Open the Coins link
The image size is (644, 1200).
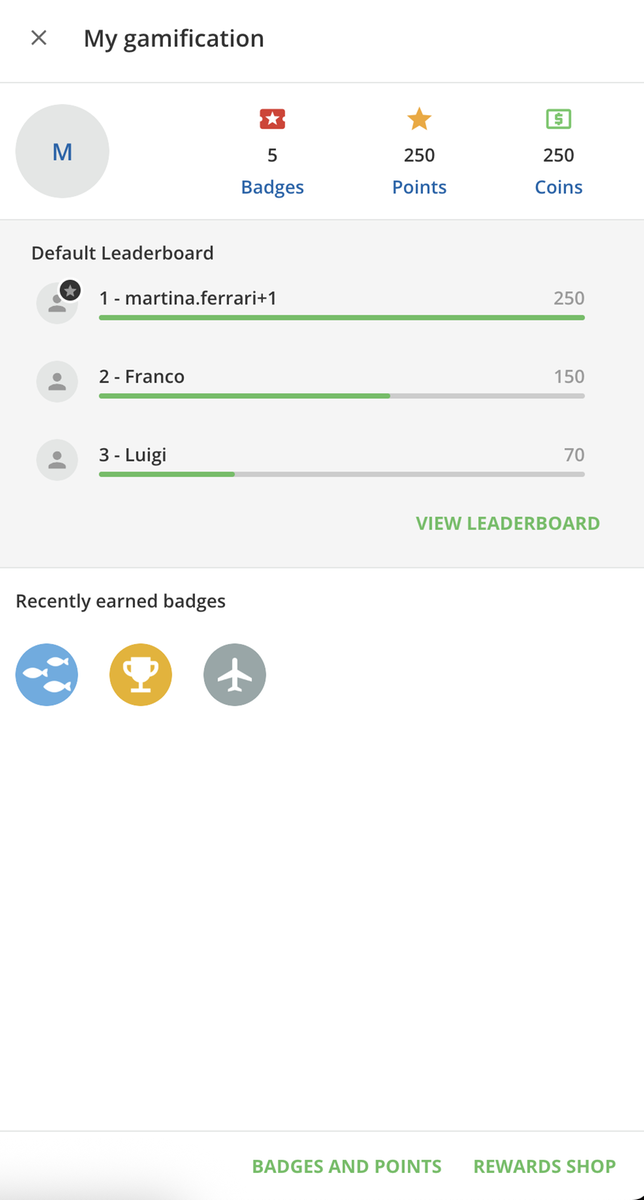tap(558, 187)
